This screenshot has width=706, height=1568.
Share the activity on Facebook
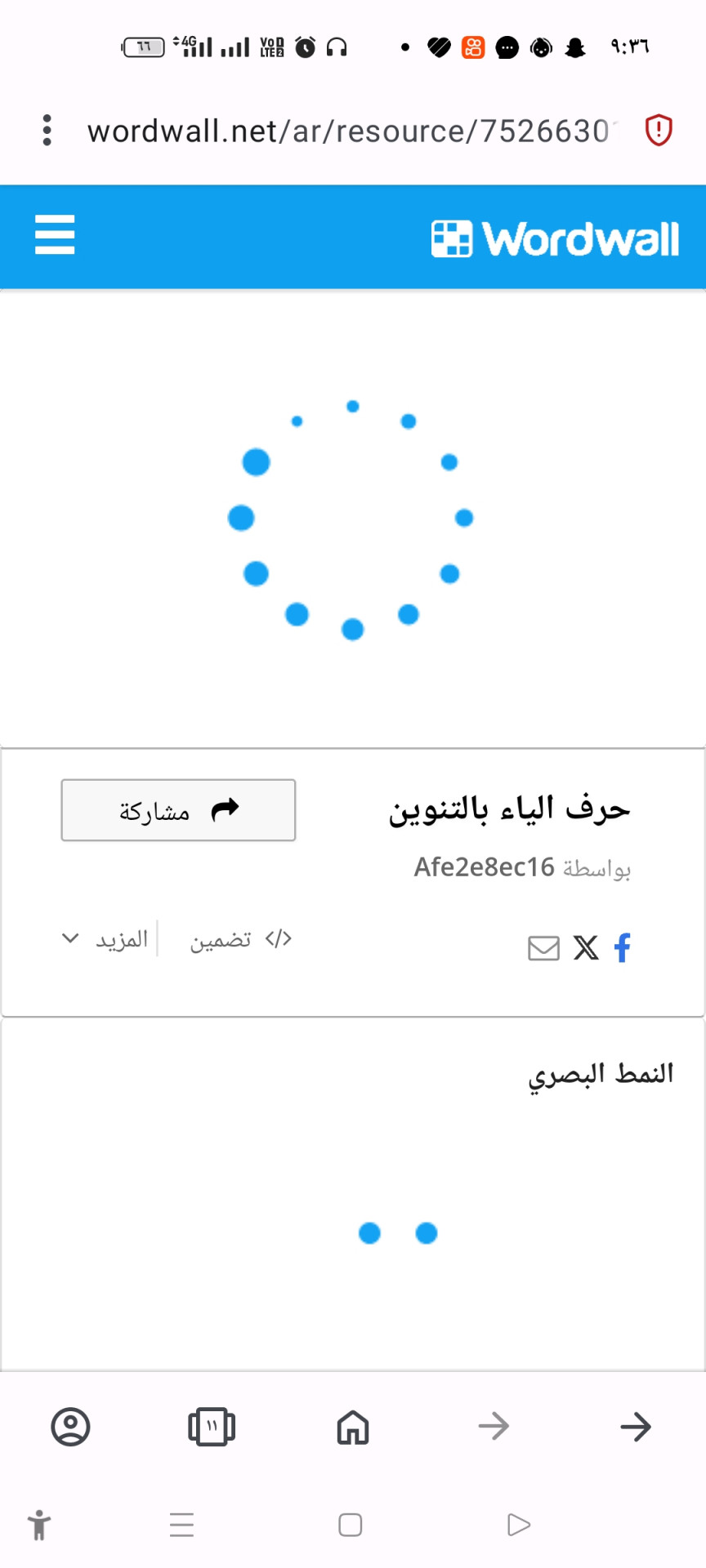[622, 947]
